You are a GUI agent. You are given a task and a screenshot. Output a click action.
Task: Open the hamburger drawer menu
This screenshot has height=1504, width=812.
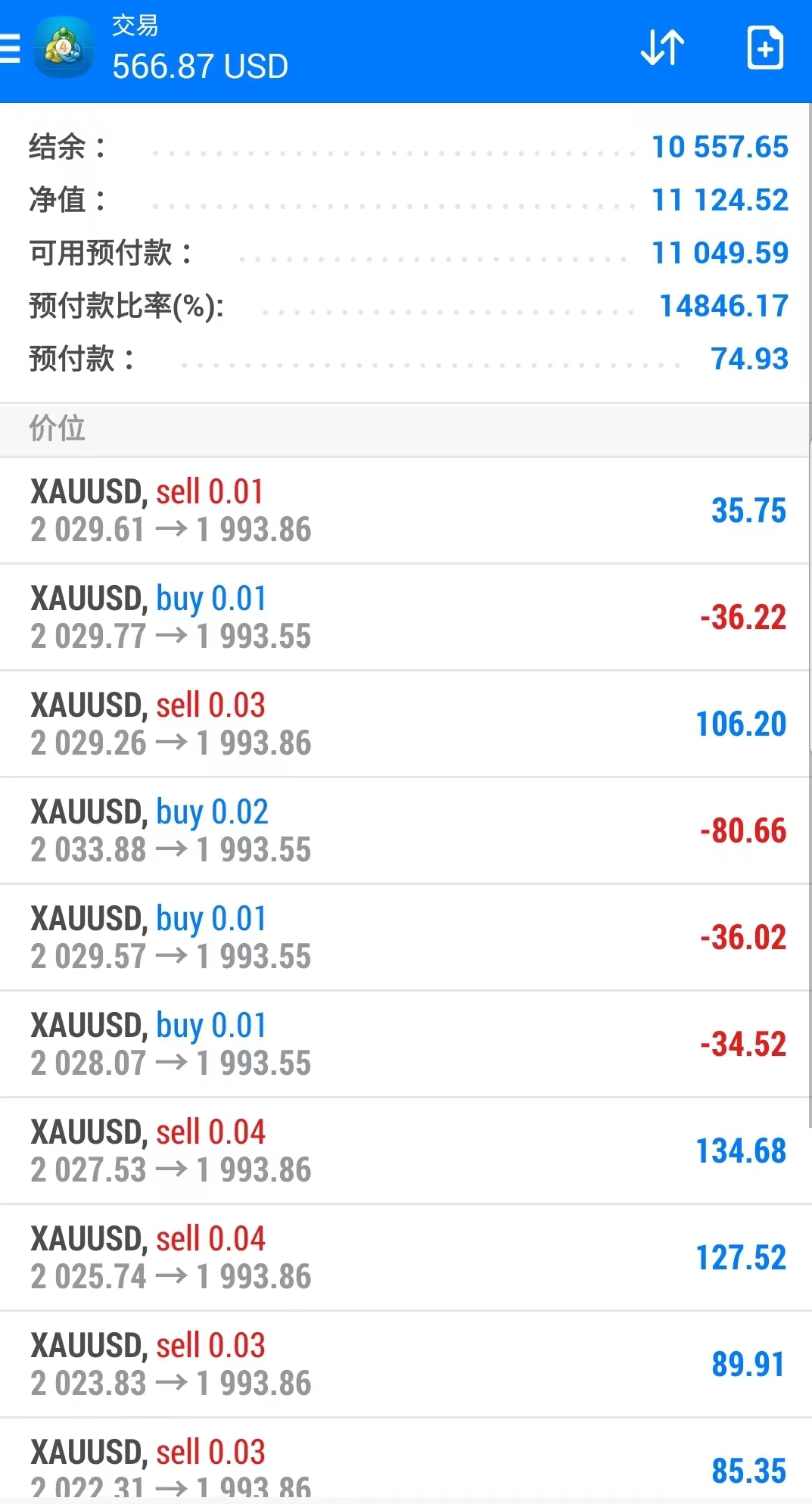click(x=9, y=48)
